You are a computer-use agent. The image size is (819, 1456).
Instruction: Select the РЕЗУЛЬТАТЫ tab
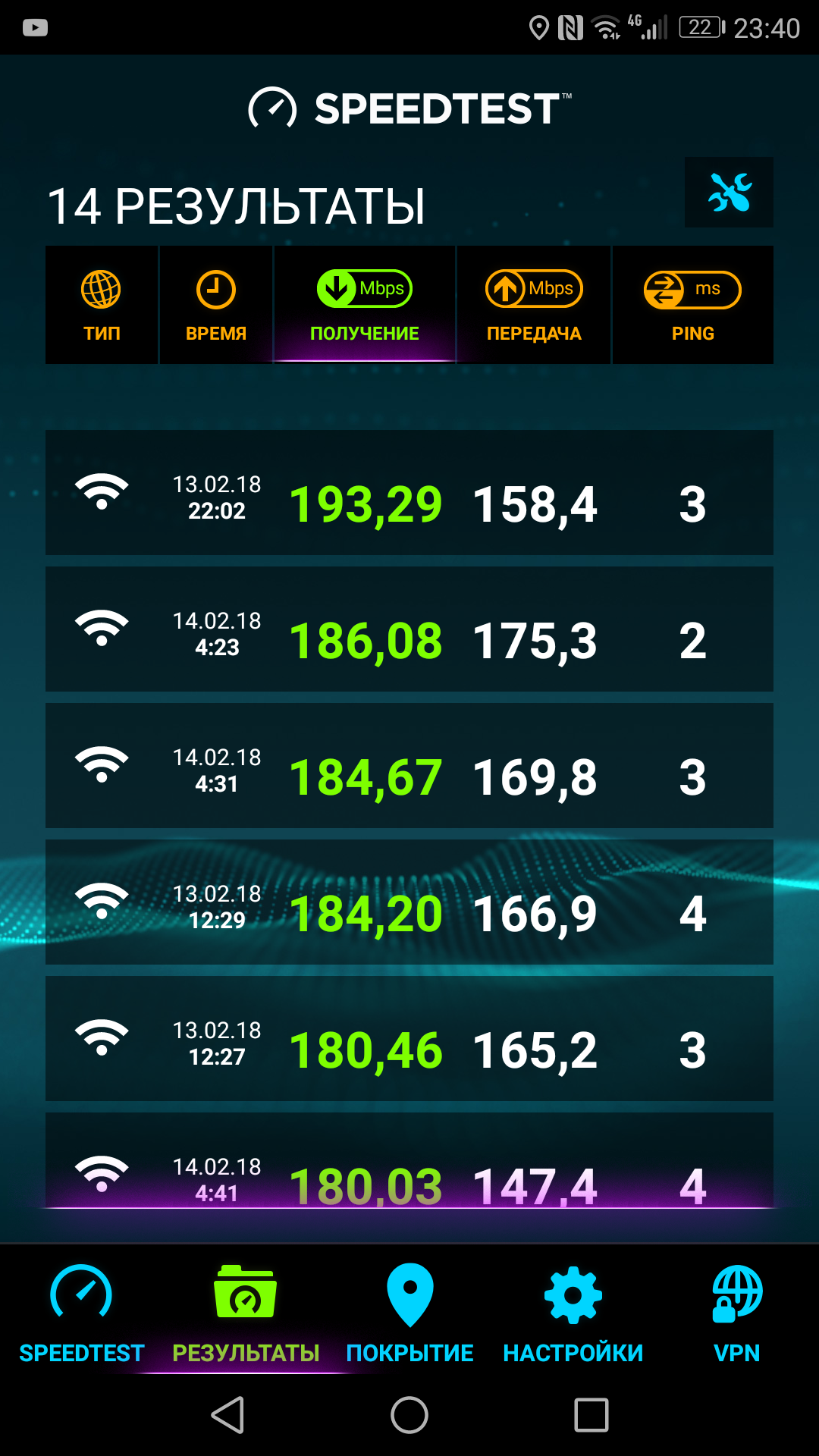tap(246, 1313)
